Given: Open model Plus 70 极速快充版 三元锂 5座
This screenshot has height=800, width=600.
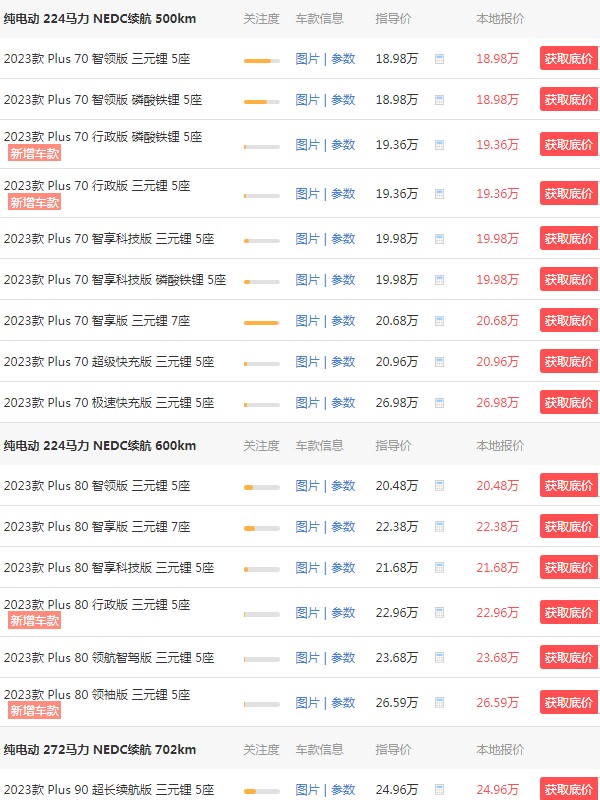Looking at the screenshot, I should click(x=109, y=403).
